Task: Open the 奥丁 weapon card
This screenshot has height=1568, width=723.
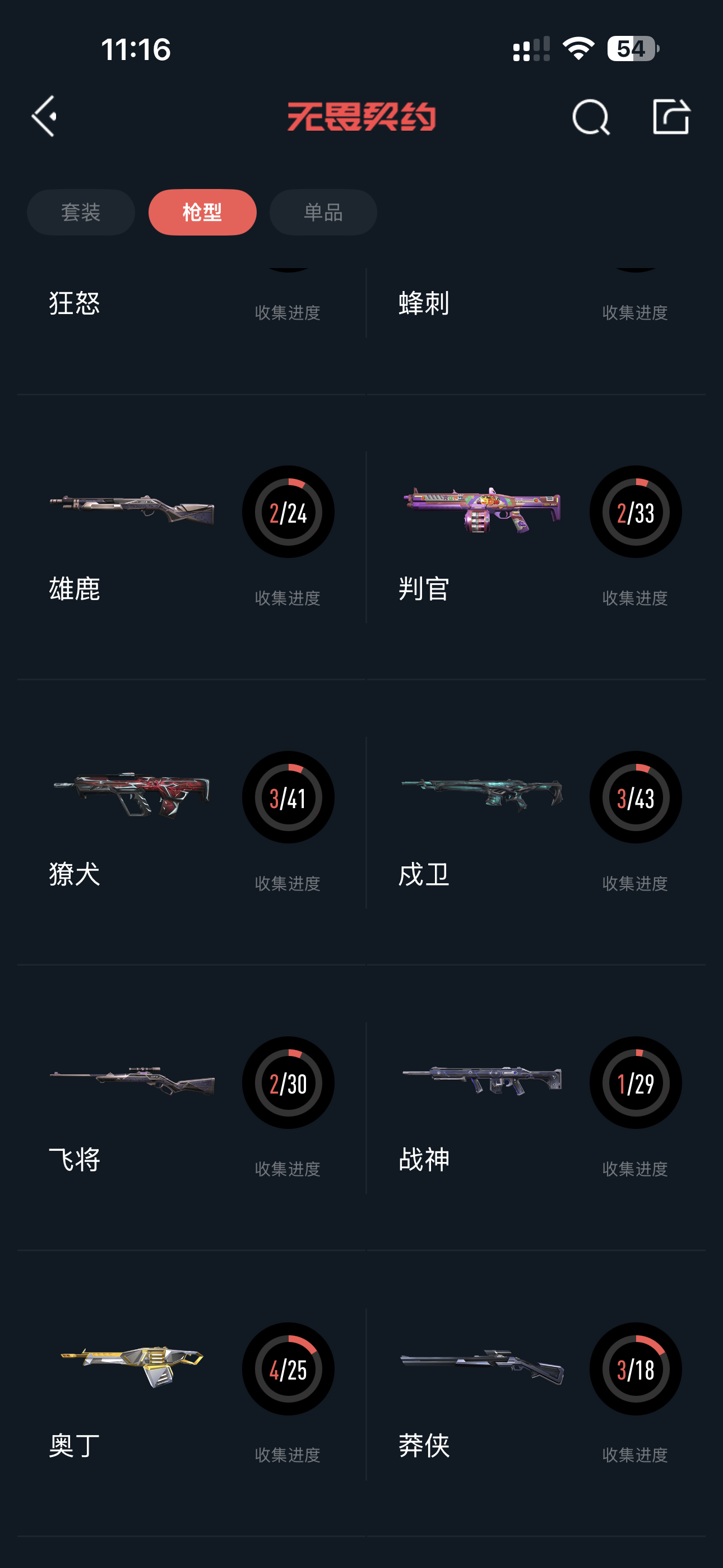Action: [x=191, y=1394]
